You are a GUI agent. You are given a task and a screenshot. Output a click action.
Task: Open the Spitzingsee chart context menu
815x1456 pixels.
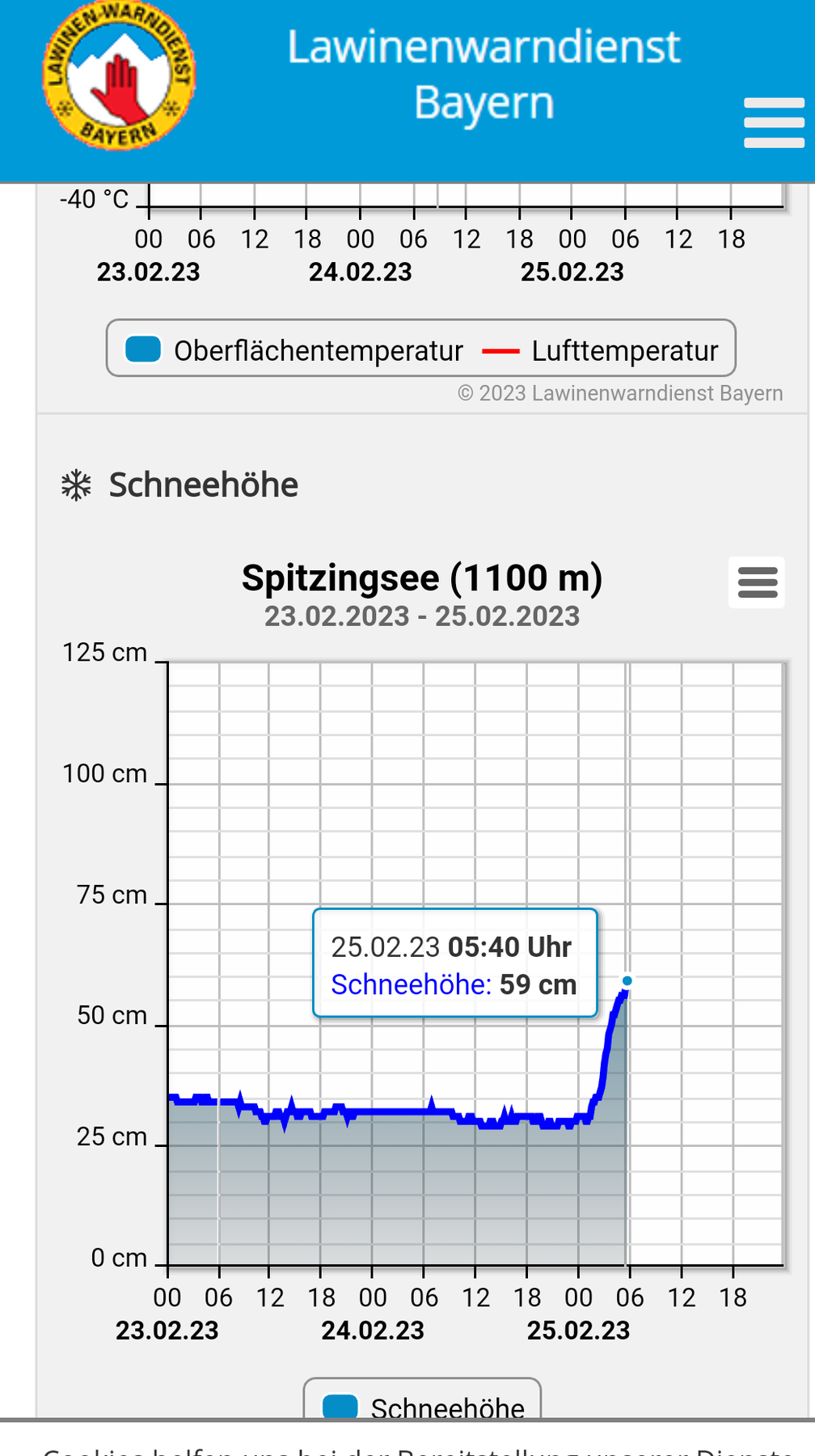[757, 582]
